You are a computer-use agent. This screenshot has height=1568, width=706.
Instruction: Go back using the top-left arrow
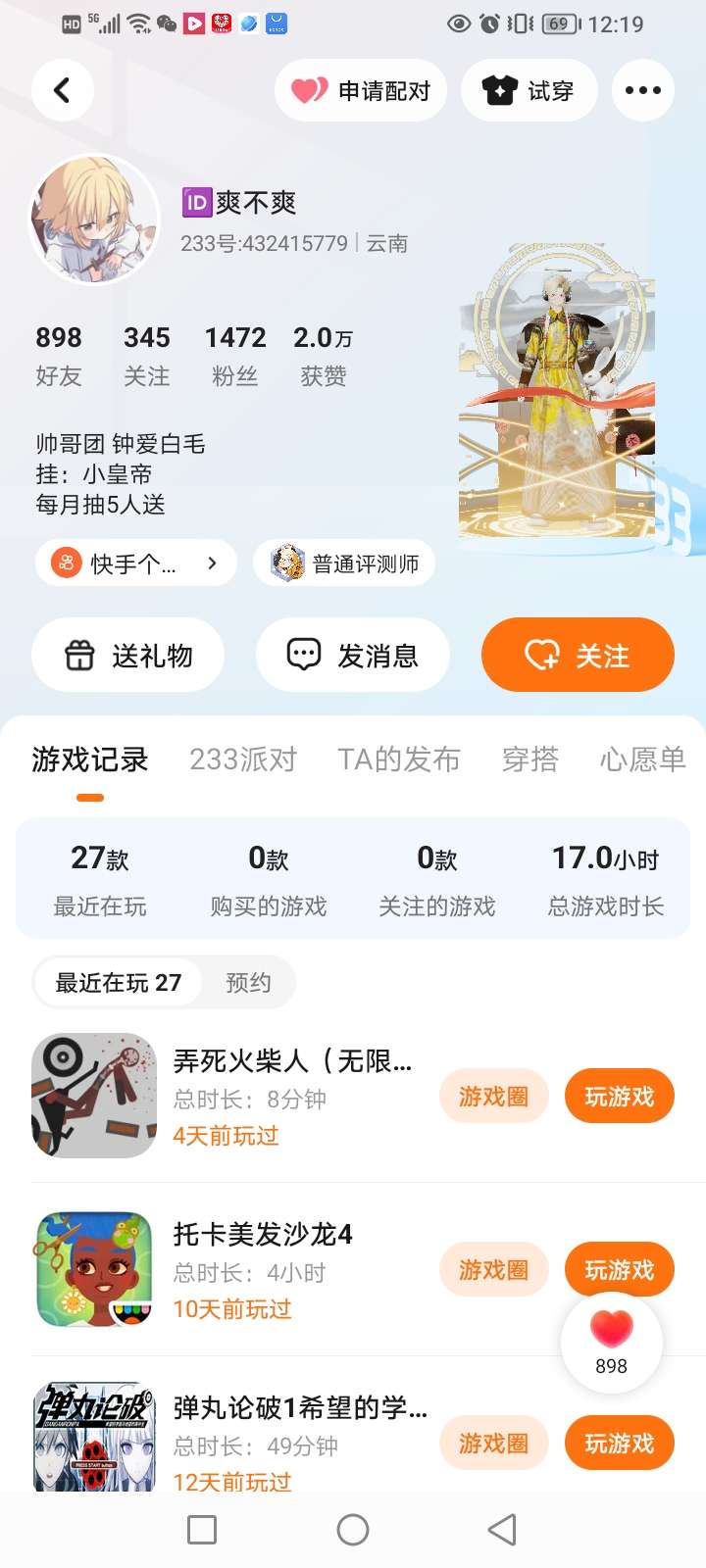pyautogui.click(x=63, y=90)
